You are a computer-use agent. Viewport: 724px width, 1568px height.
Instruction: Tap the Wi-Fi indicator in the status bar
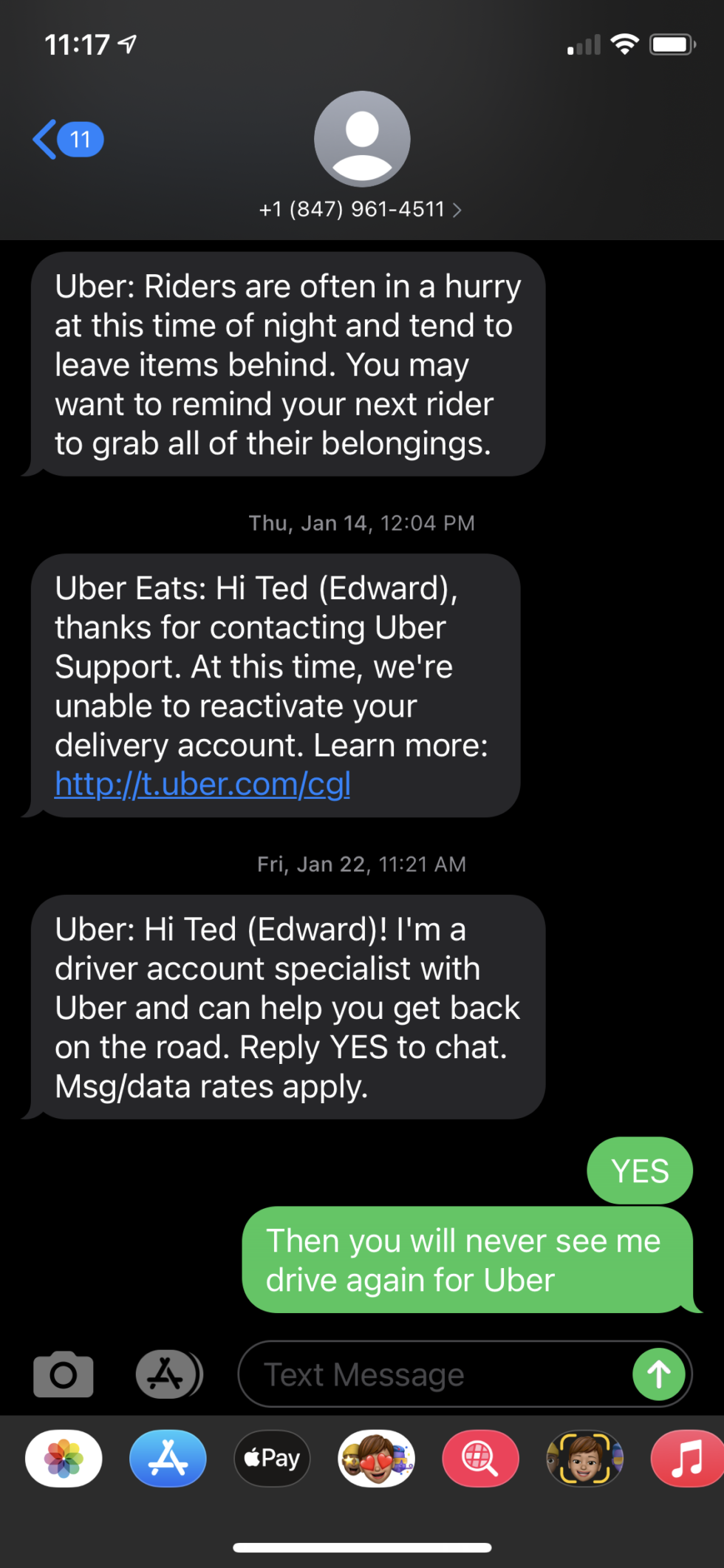click(x=625, y=44)
